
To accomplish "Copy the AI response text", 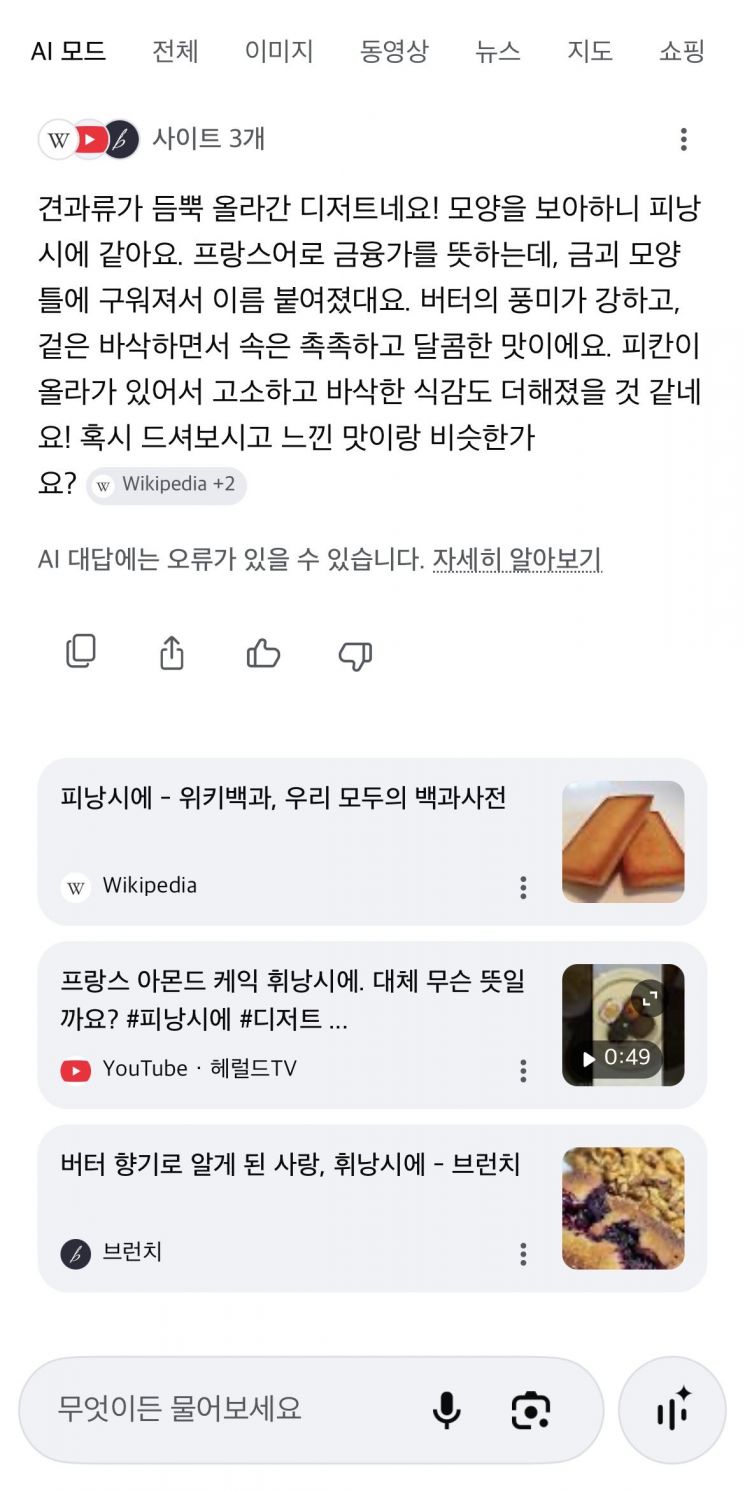I will pyautogui.click(x=81, y=651).
